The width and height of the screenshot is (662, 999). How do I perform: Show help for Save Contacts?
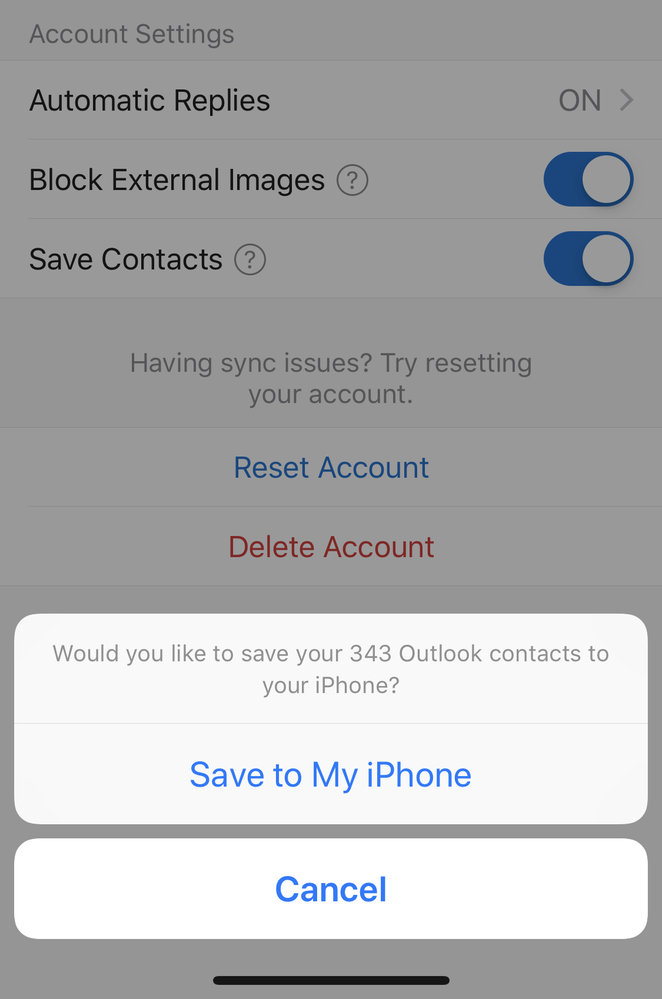click(250, 260)
